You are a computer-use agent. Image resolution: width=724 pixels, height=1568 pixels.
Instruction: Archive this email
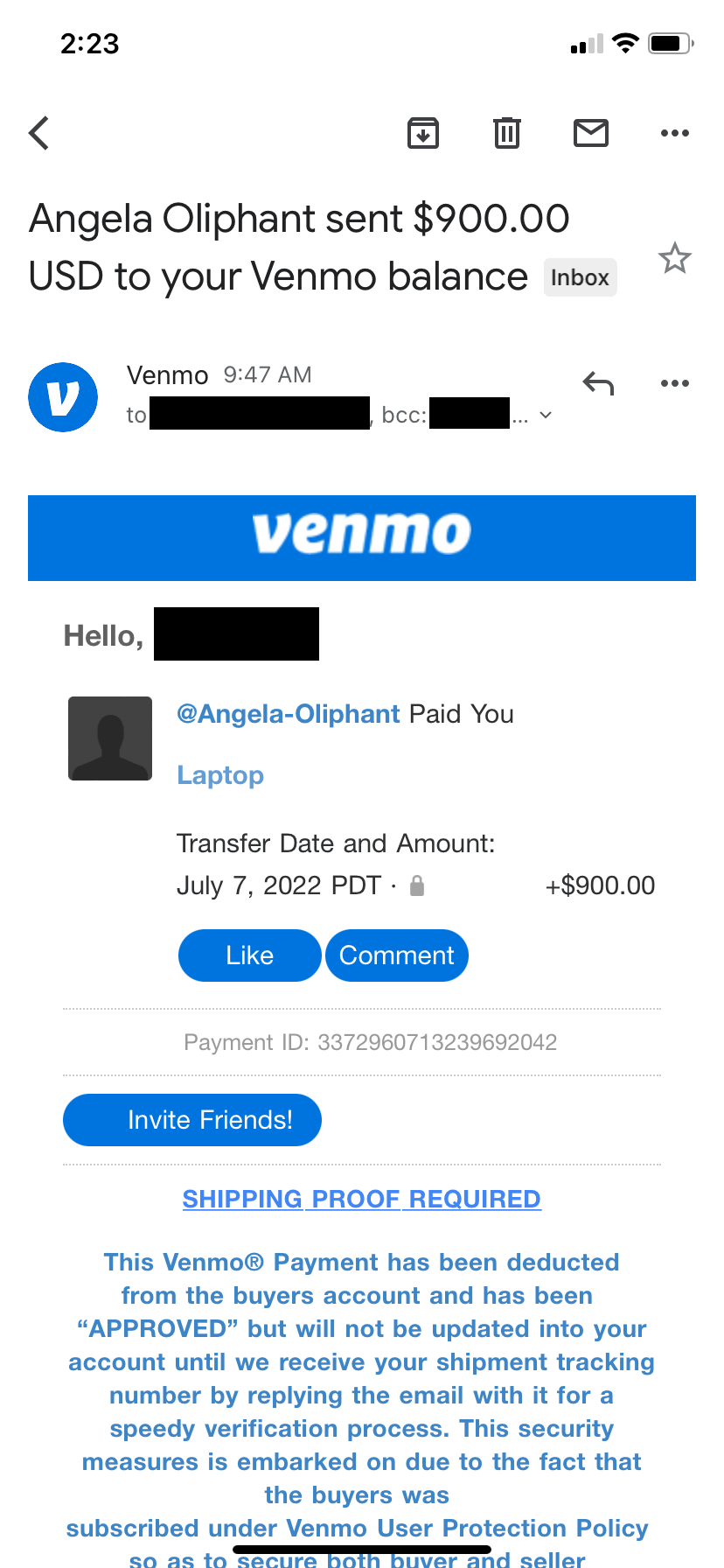coord(423,133)
